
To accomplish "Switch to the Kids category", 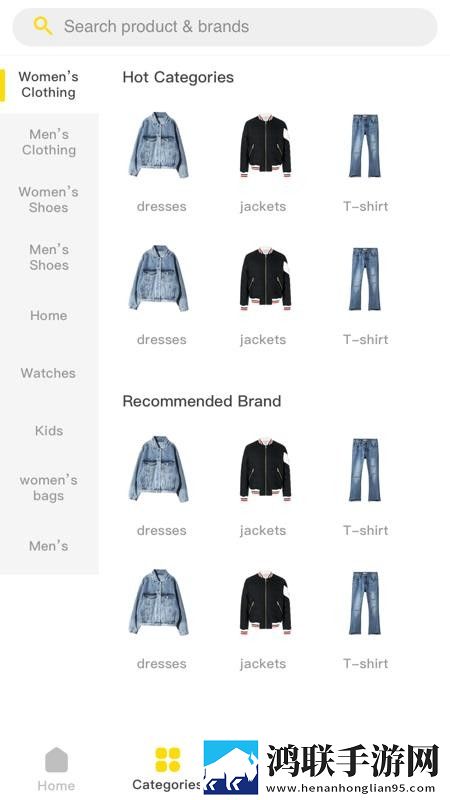I will [49, 431].
